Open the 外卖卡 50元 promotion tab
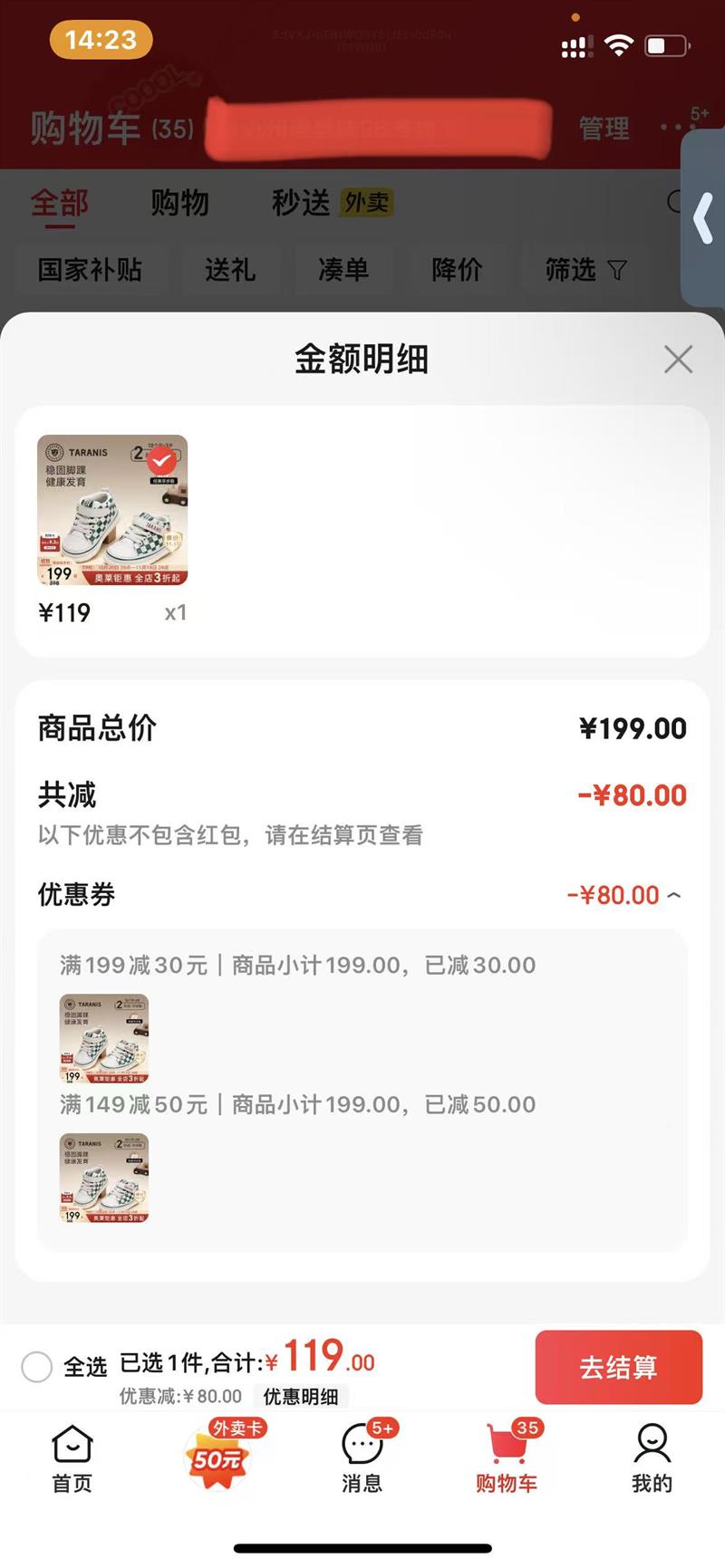This screenshot has width=725, height=1568. pos(217,1455)
